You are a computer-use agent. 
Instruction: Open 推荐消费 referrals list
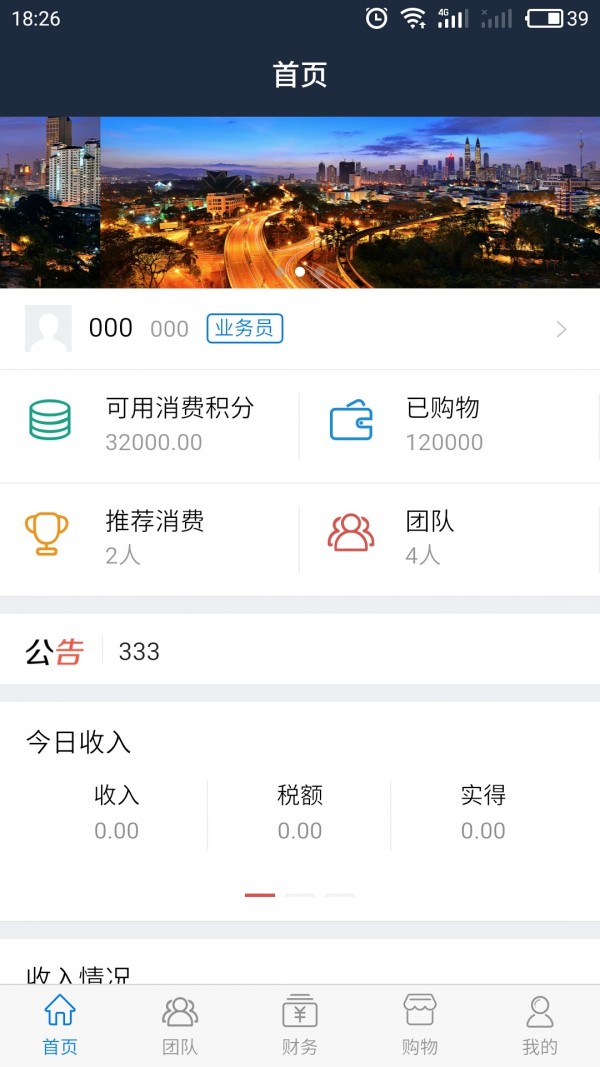[x=150, y=536]
